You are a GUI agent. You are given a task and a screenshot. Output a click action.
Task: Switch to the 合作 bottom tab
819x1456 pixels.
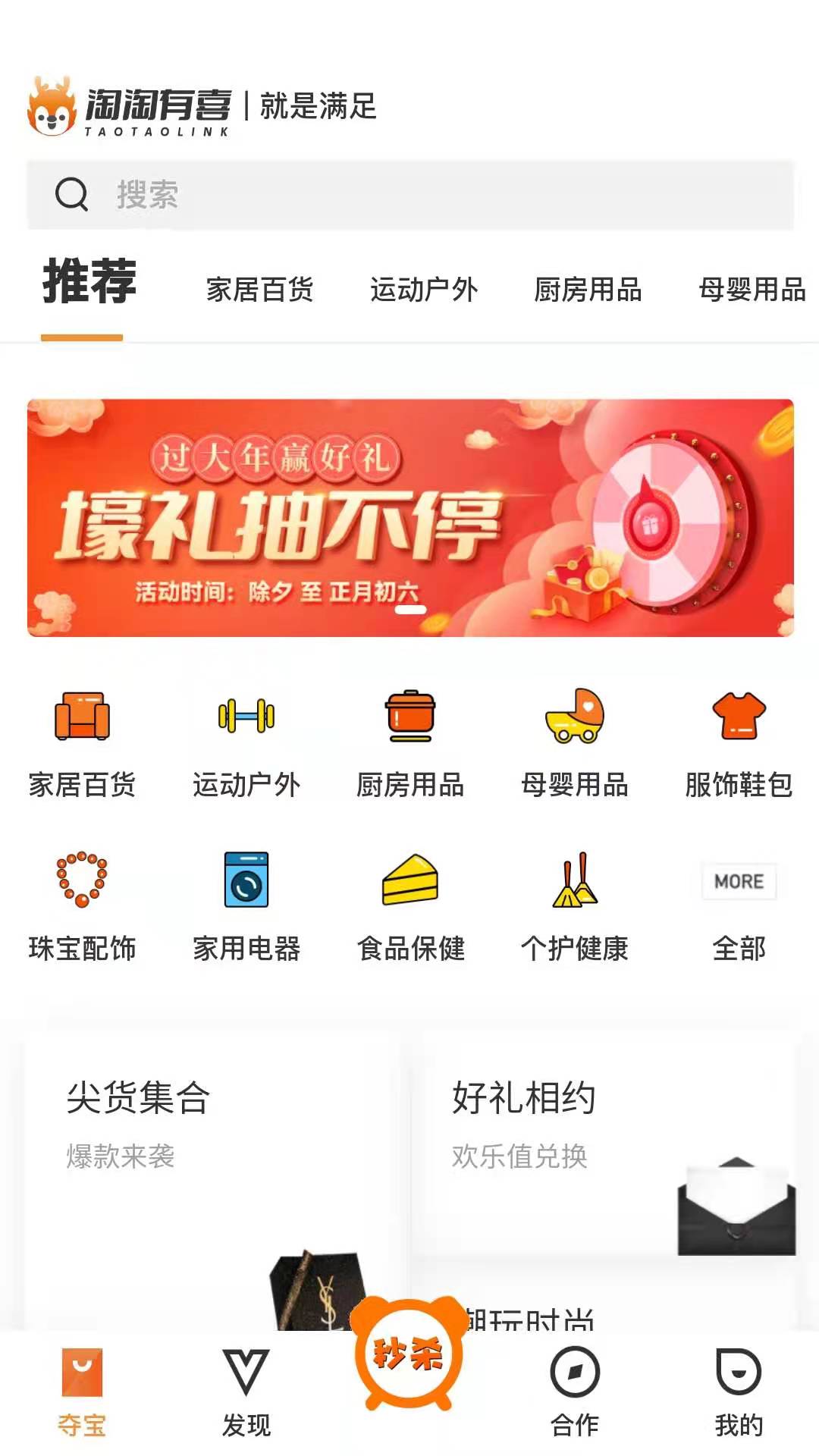coord(574,1392)
